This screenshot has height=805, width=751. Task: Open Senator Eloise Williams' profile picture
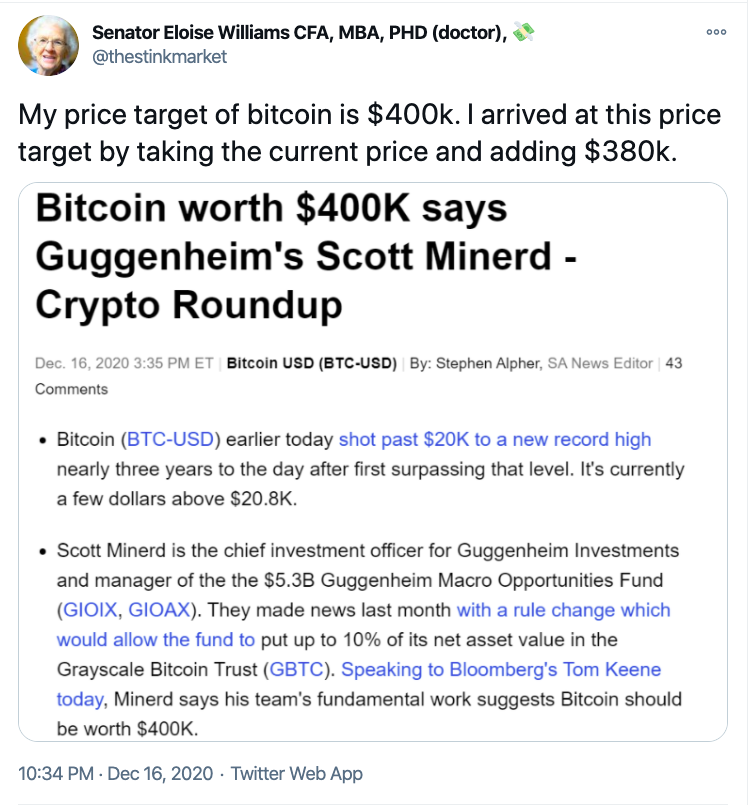coord(49,44)
